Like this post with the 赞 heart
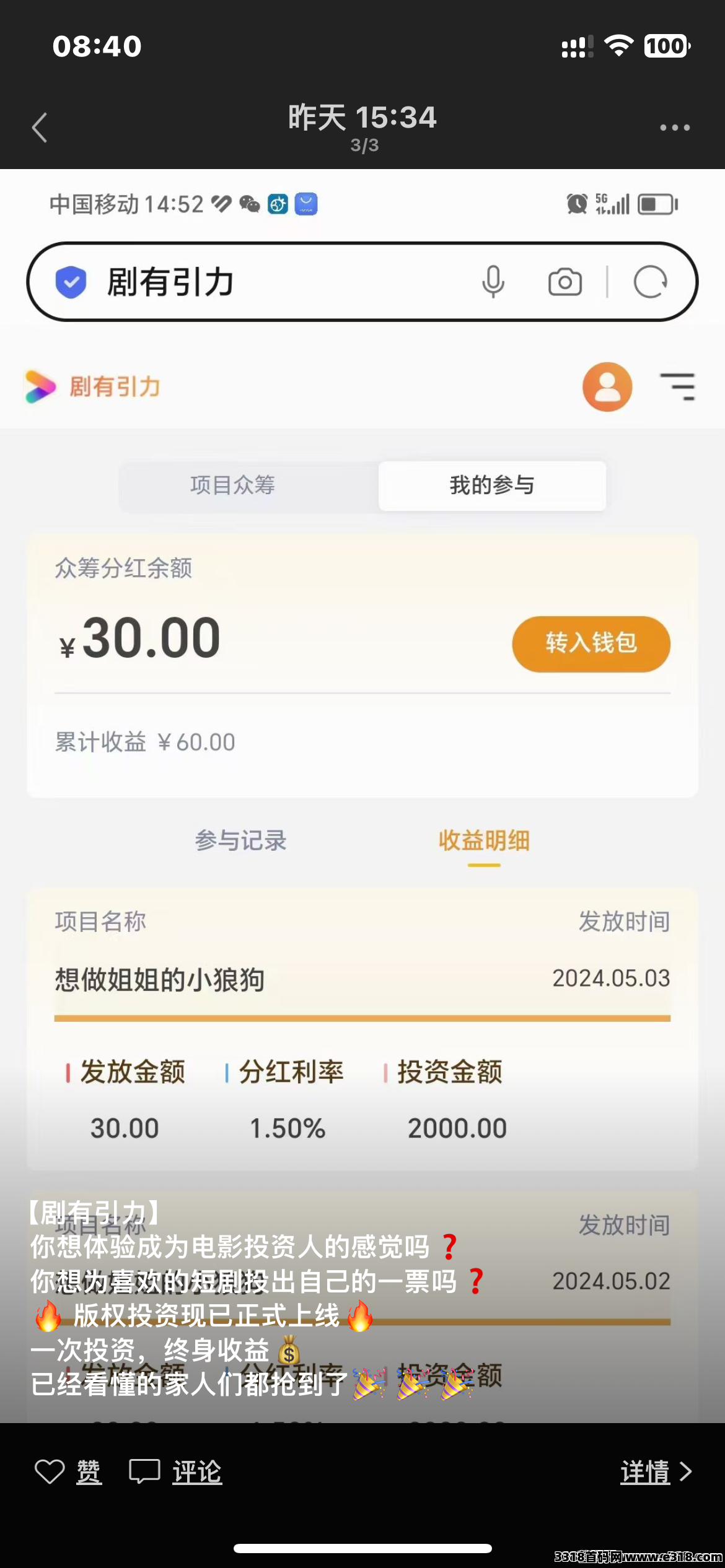This screenshot has height=1568, width=725. [x=68, y=1471]
